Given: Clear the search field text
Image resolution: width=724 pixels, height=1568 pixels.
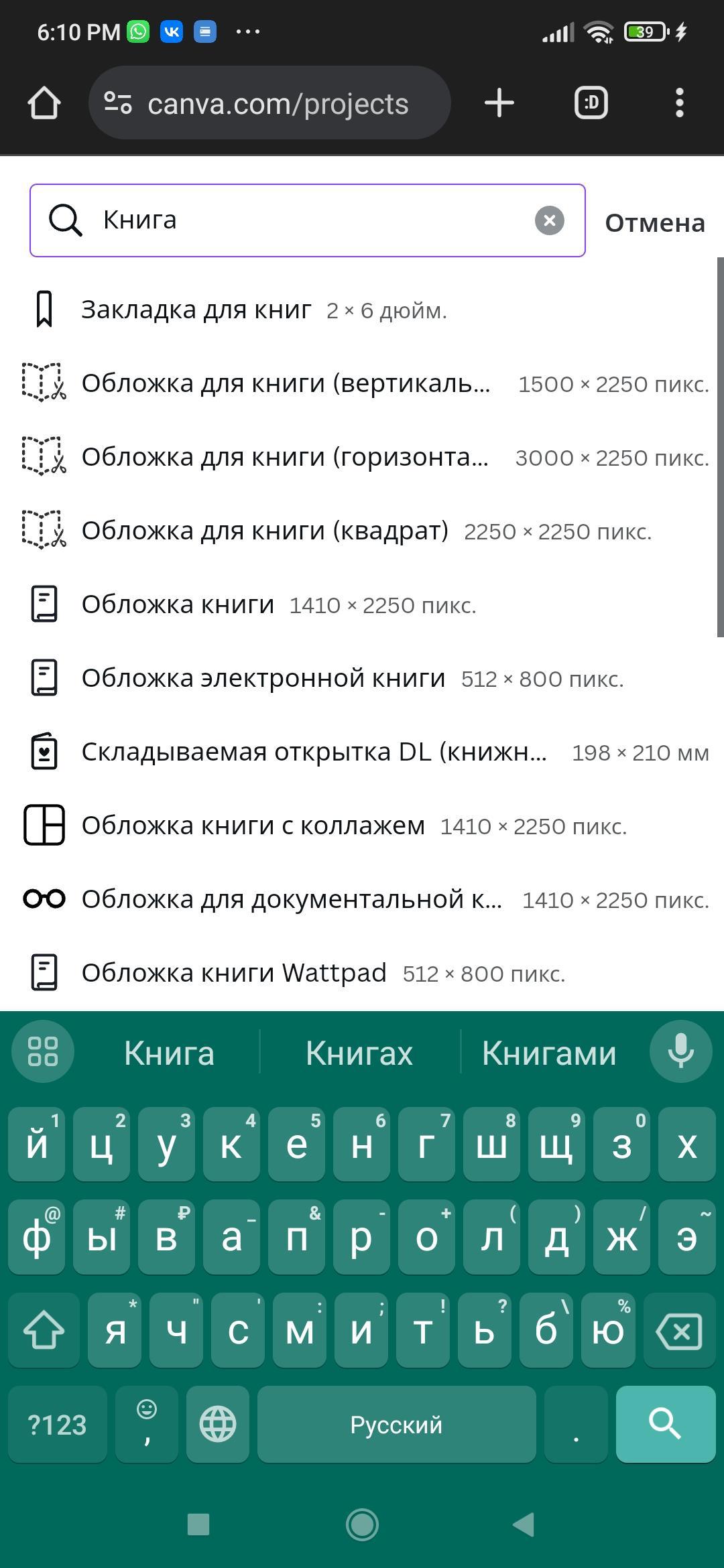Looking at the screenshot, I should tap(549, 220).
